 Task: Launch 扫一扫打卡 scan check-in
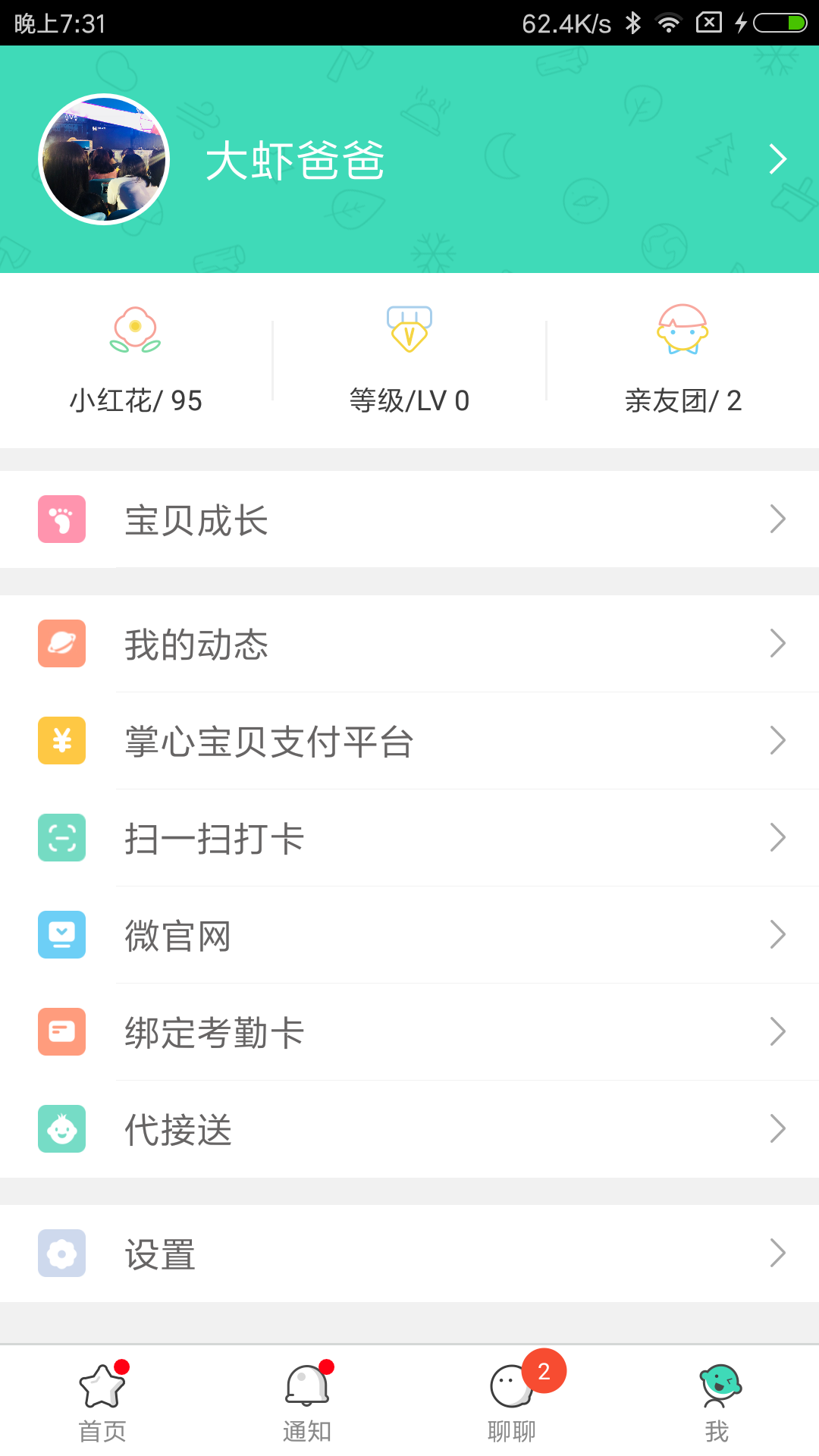(409, 838)
